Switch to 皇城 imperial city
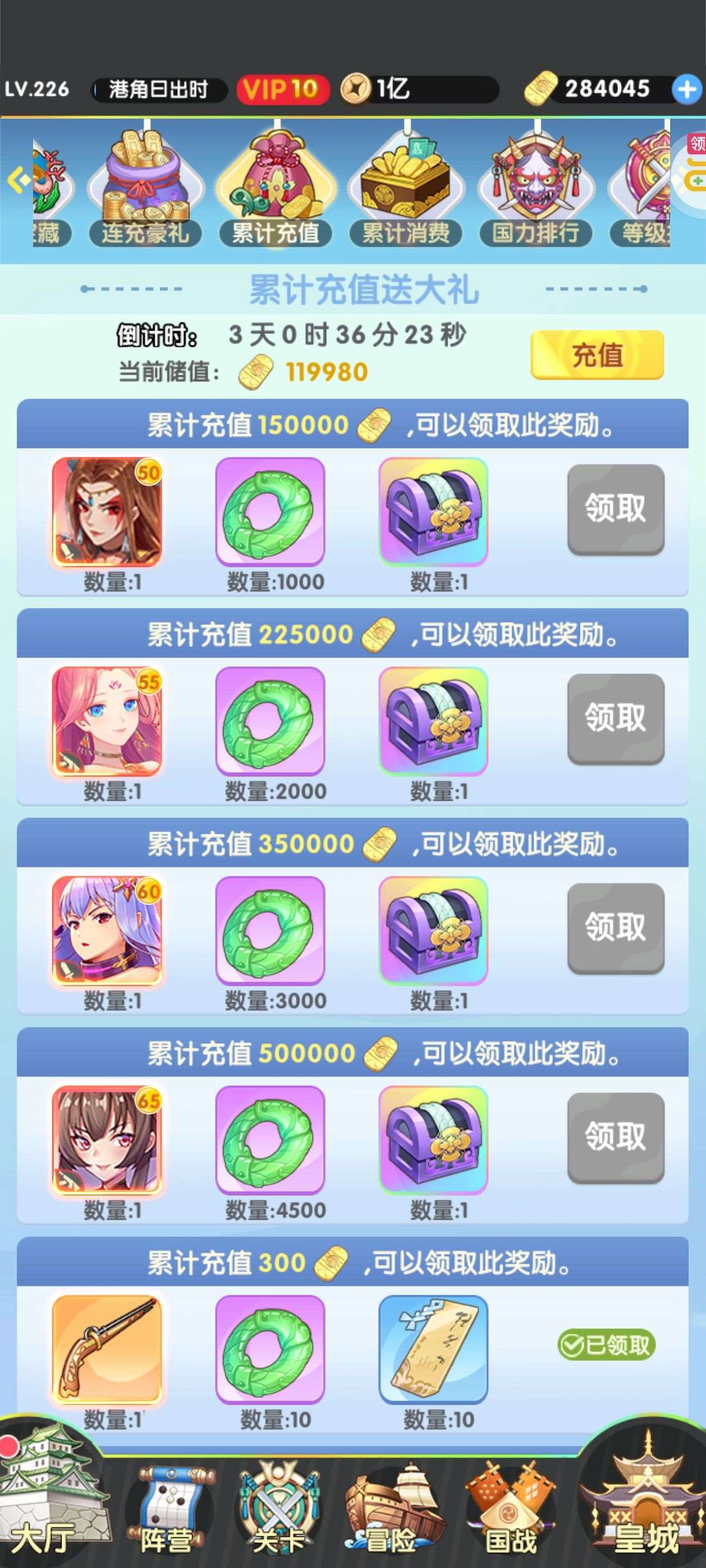706x1568 pixels. tap(645, 1498)
